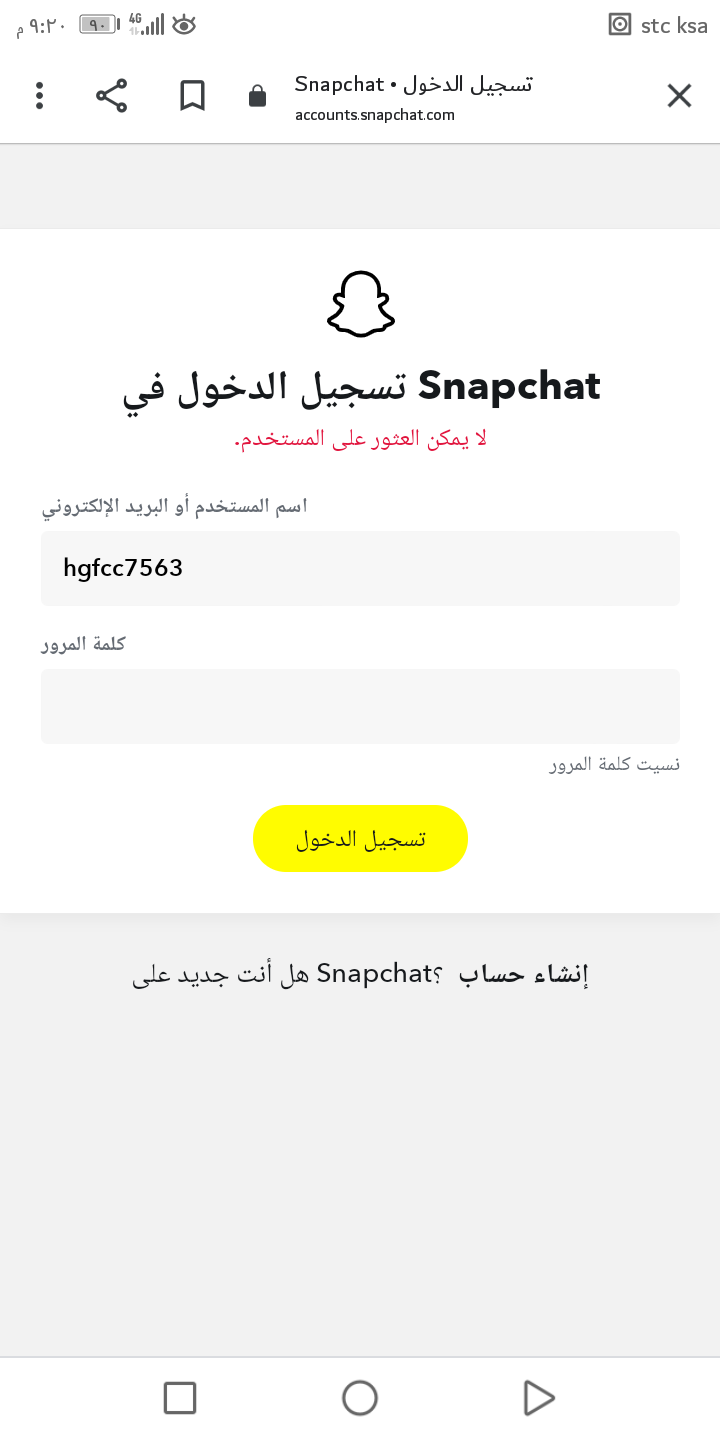Bookmark the current page
The width and height of the screenshot is (720, 1440).
192,96
